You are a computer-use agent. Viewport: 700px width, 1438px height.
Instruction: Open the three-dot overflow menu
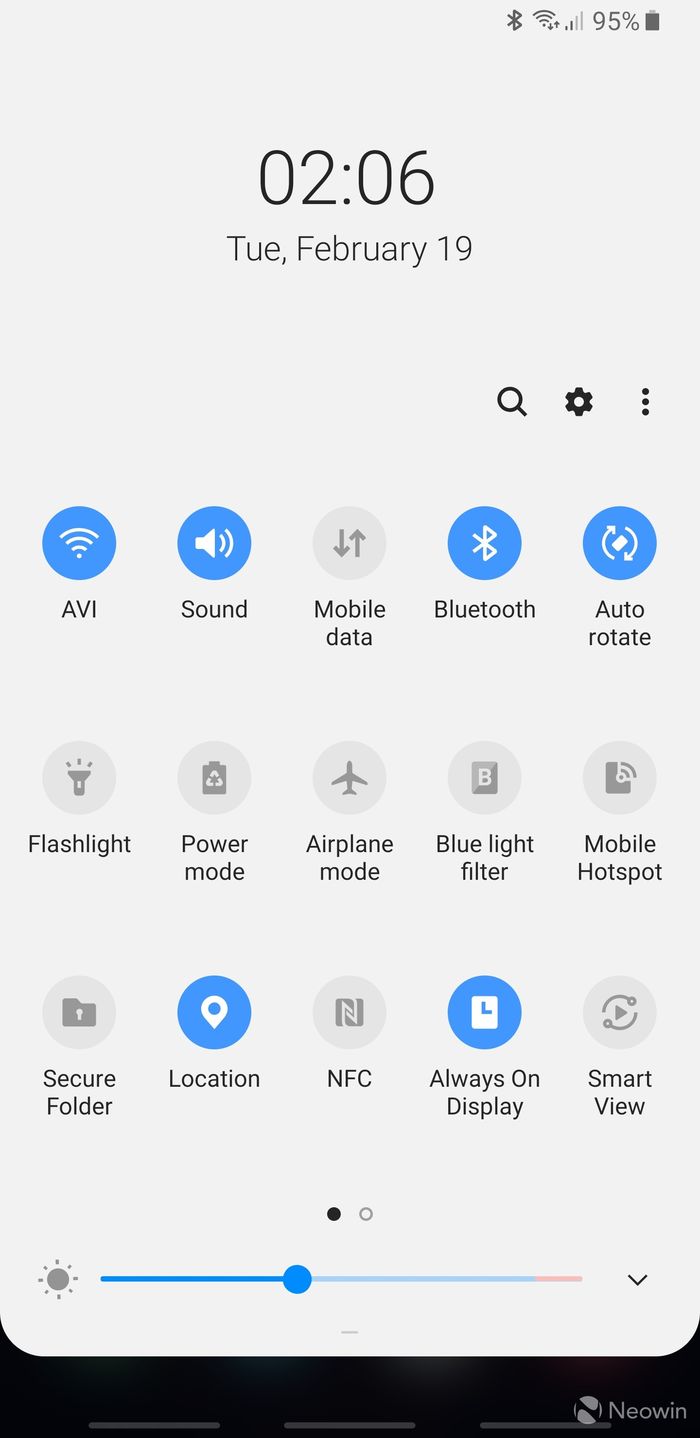pyautogui.click(x=645, y=402)
